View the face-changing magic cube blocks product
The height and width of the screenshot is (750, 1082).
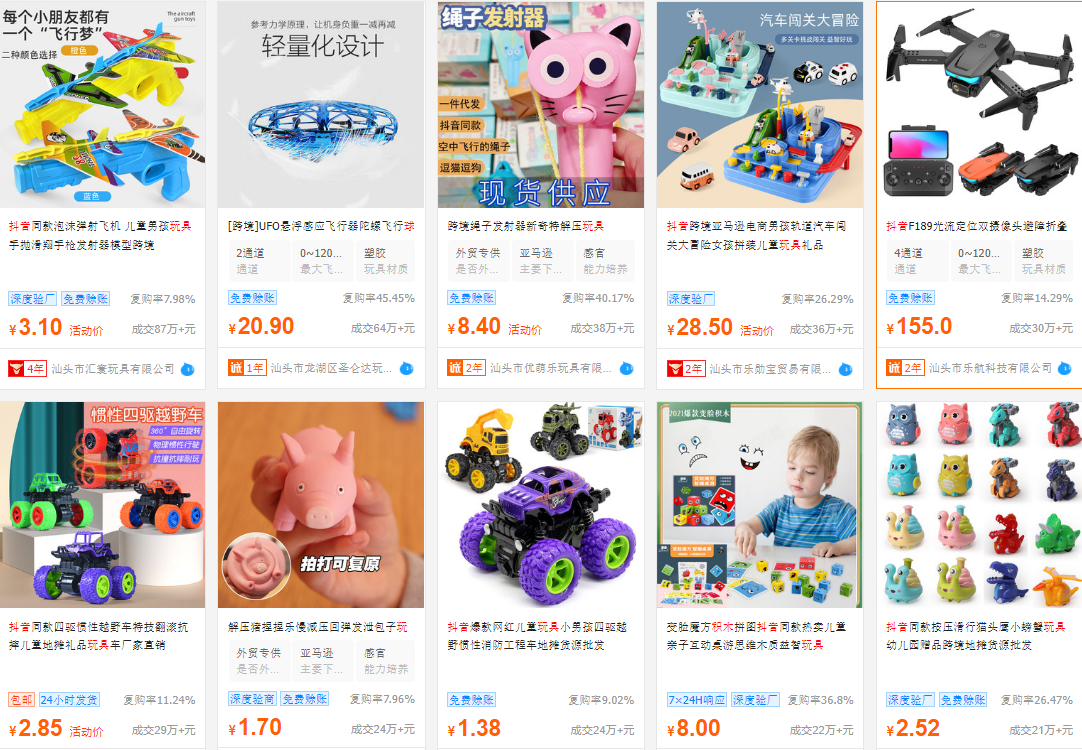[760, 505]
